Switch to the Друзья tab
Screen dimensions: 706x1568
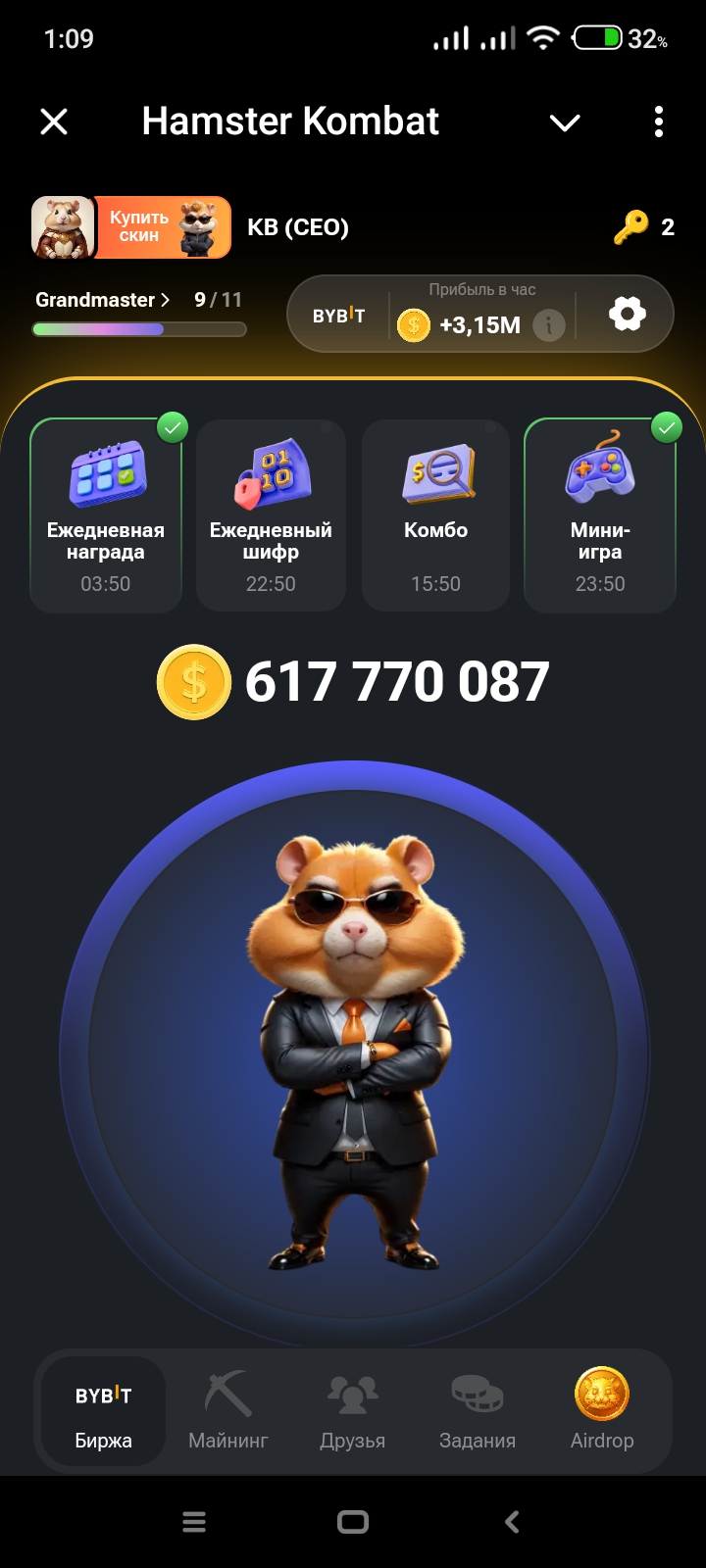coord(352,1411)
